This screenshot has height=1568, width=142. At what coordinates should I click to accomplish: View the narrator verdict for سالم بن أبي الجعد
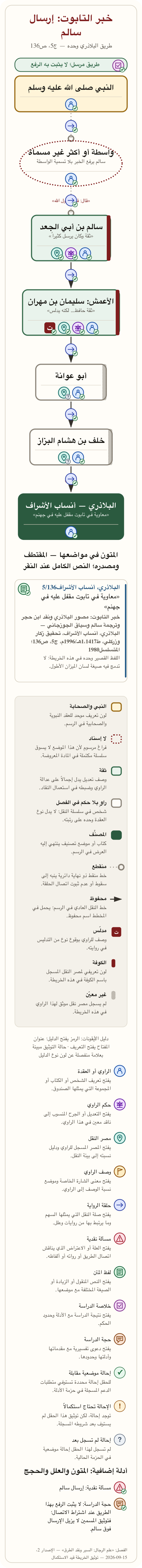(x=71, y=253)
